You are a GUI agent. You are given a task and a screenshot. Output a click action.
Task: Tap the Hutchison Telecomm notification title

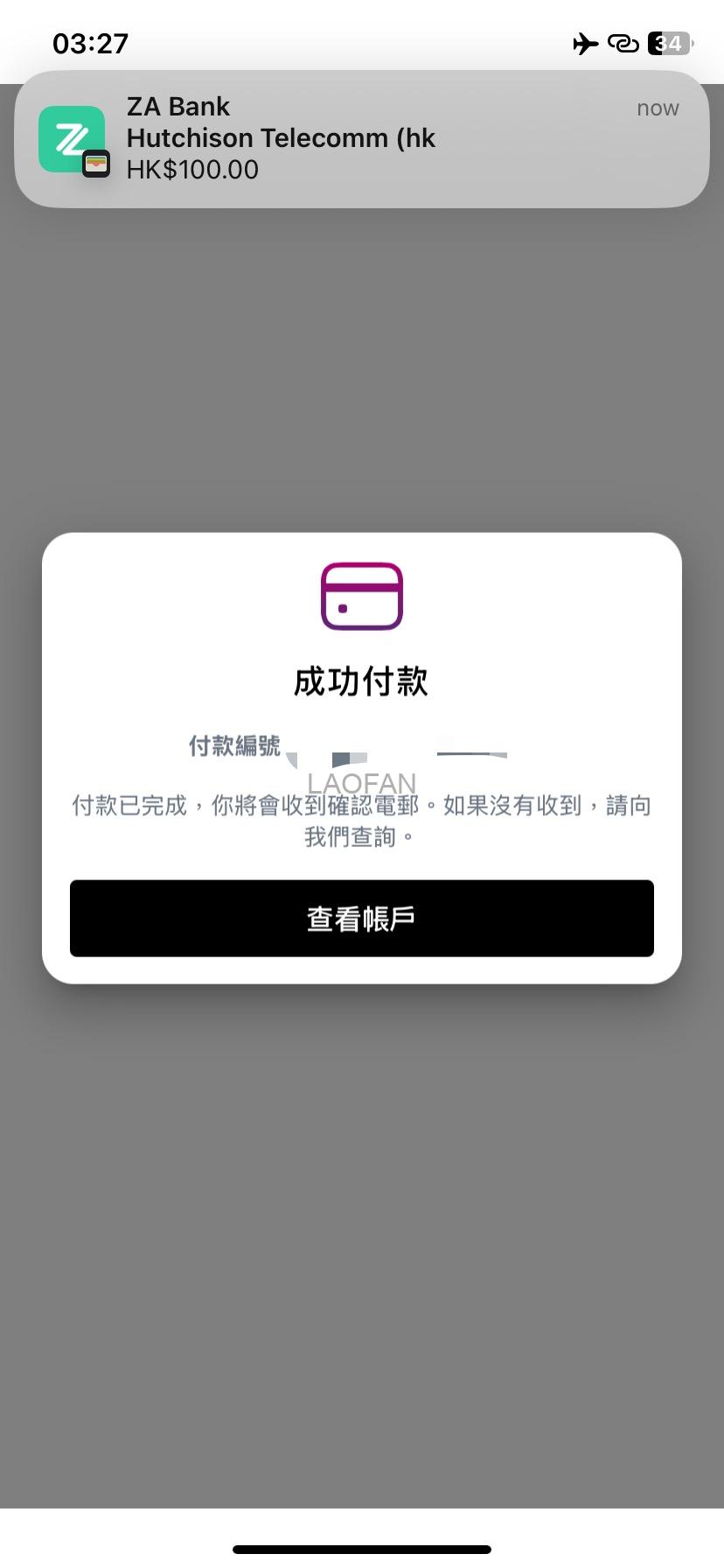pos(281,137)
